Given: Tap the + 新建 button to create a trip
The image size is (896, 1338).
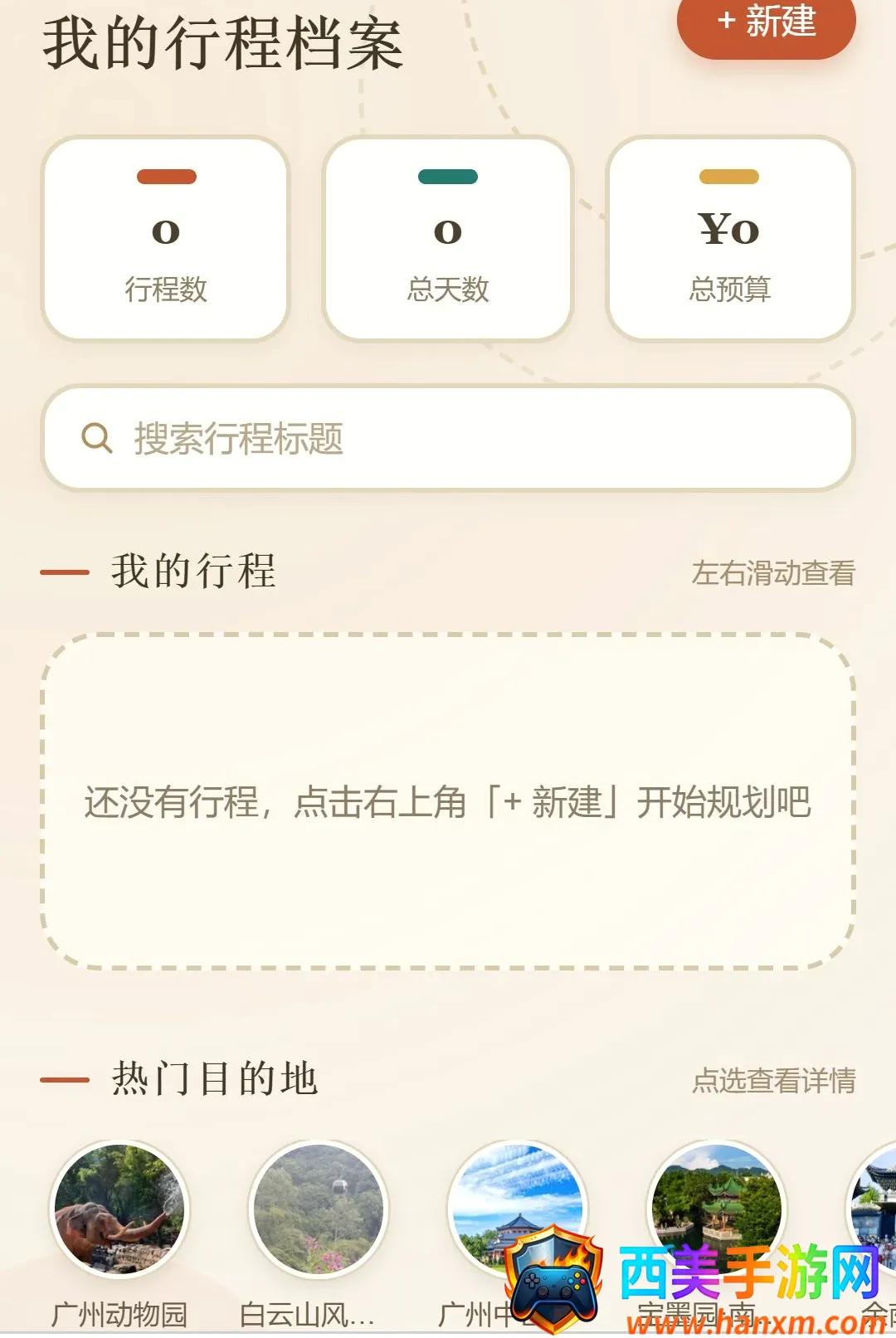Looking at the screenshot, I should pos(766,23).
